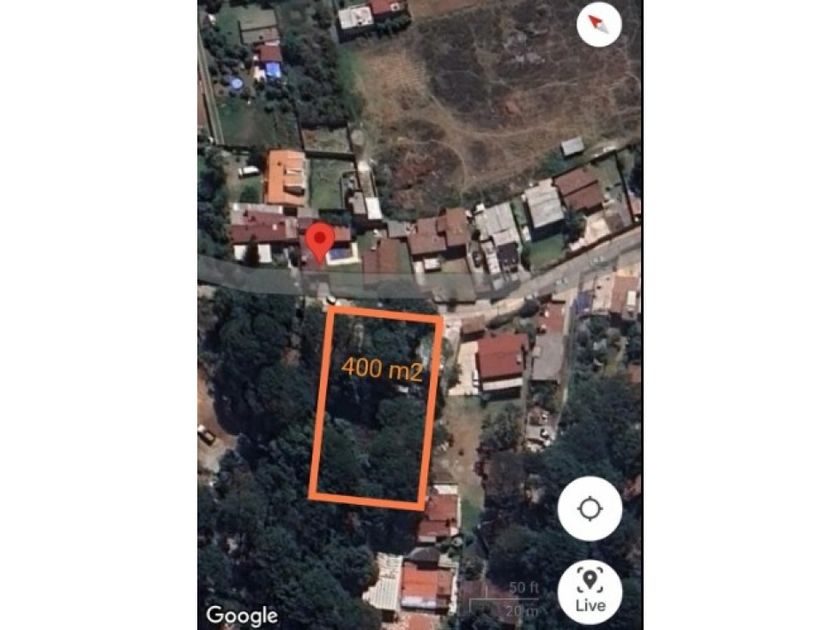Tap the compass to reset map orientation
This screenshot has width=840, height=630.
tap(599, 24)
